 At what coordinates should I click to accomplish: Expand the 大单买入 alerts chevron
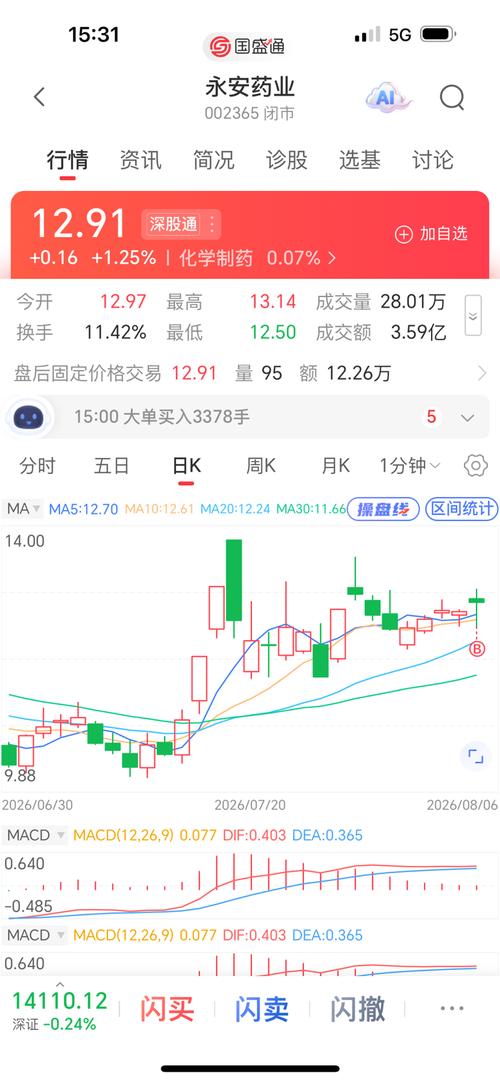click(x=468, y=417)
